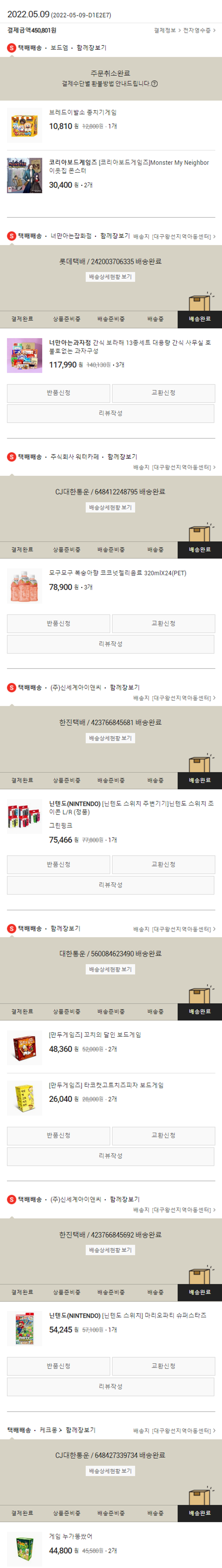Screen dimensions: 222x1568
Task: Request return for 너만아는과자점 snack set
Action: [58, 393]
